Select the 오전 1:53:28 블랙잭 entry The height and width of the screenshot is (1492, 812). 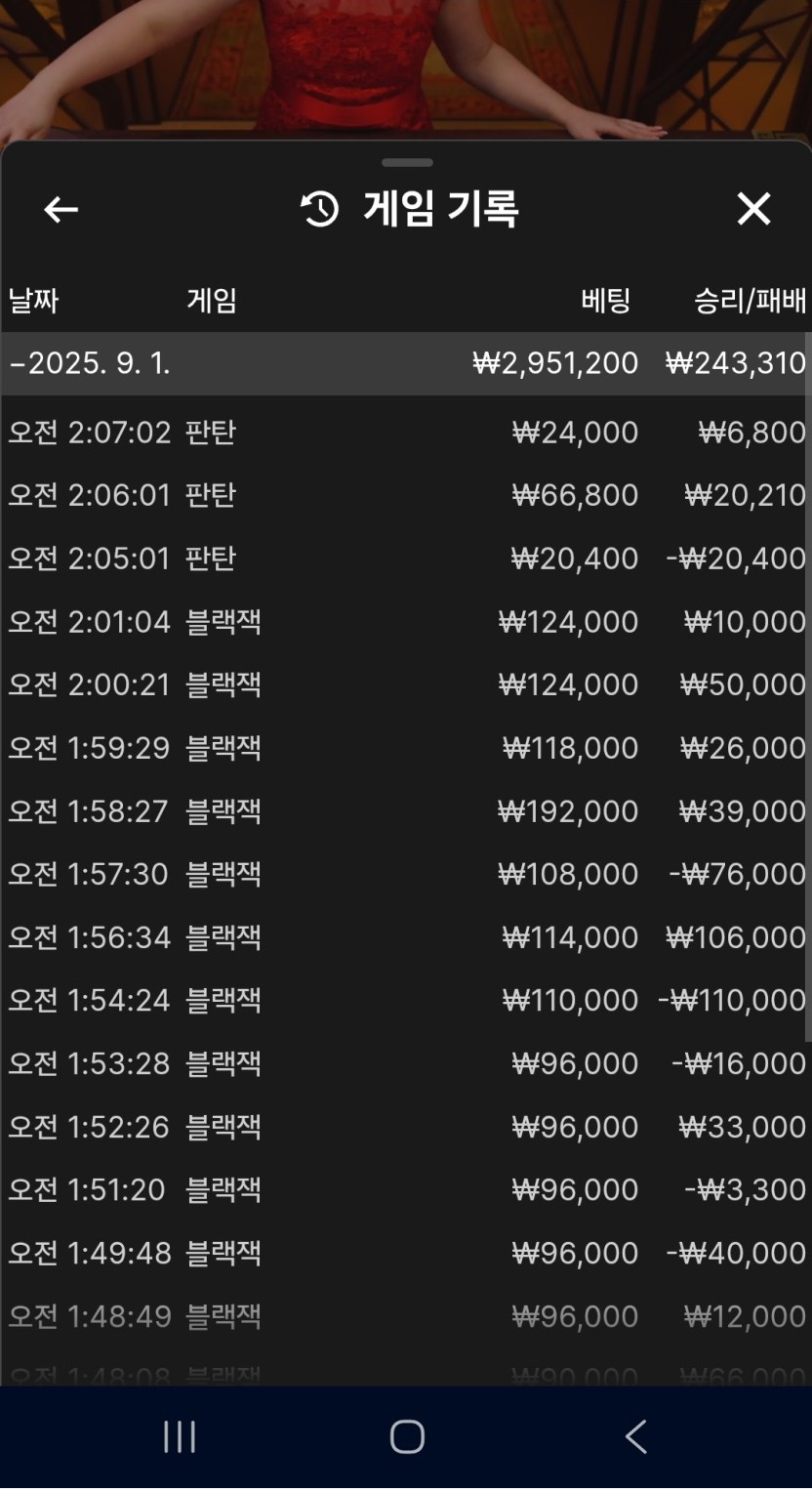click(405, 1063)
